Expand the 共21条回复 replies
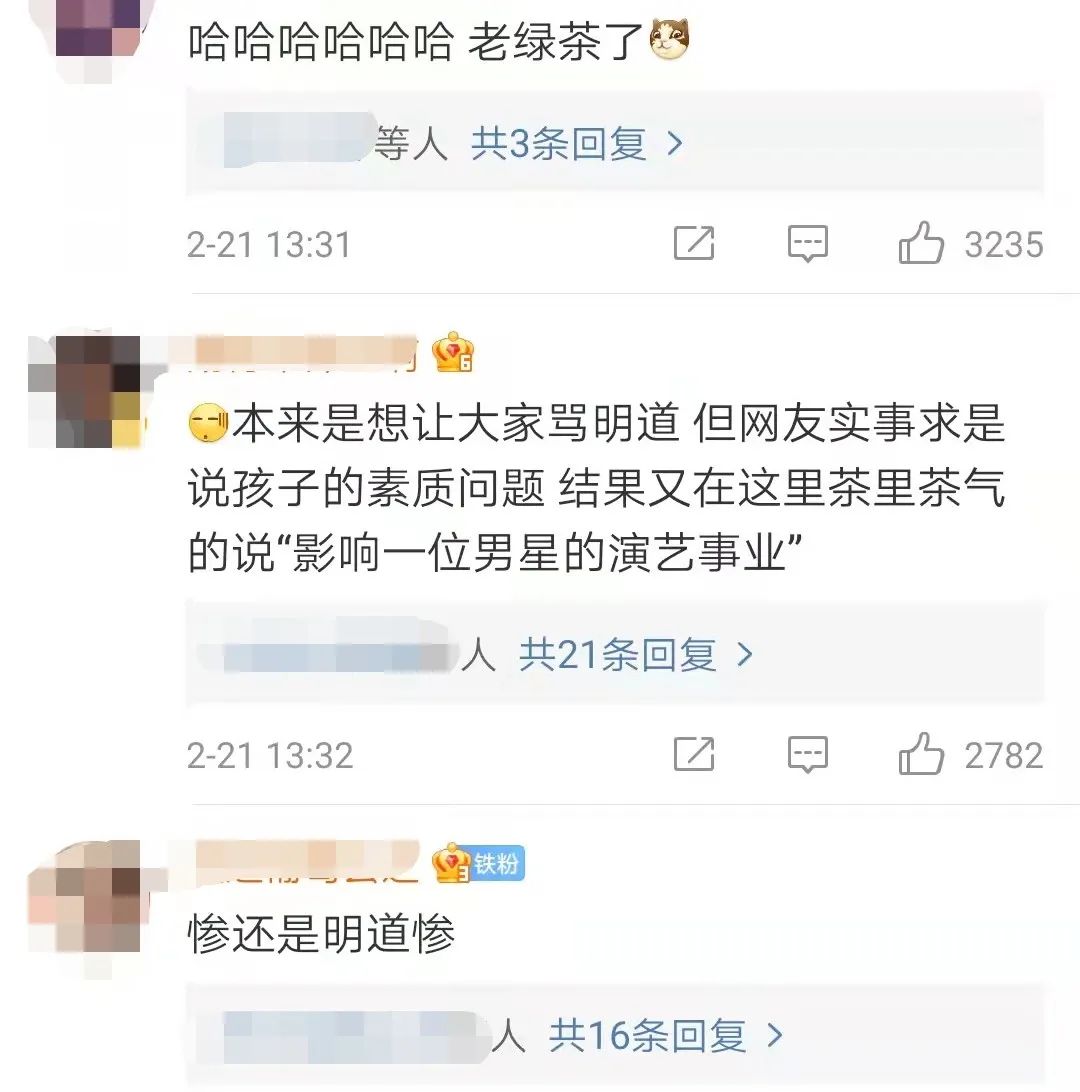Screen dimensions: 1080x1092 pyautogui.click(x=635, y=655)
